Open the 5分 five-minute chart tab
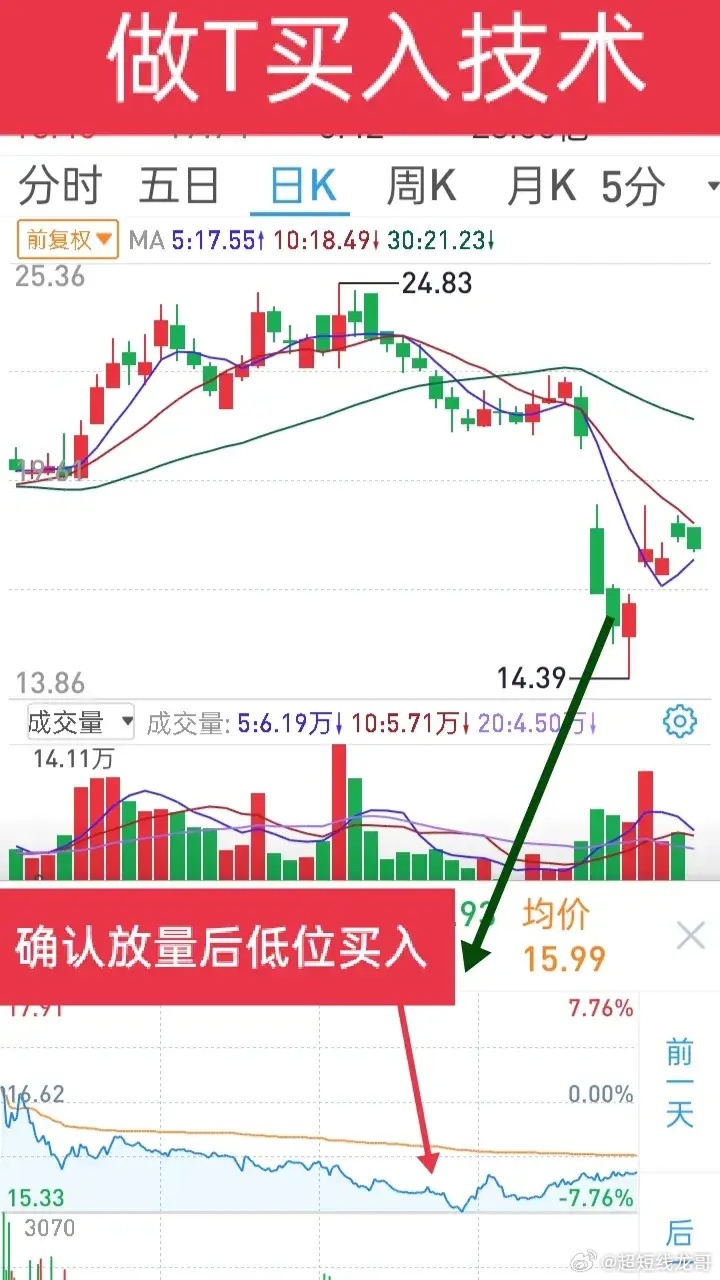This screenshot has width=720, height=1280. pyautogui.click(x=637, y=186)
